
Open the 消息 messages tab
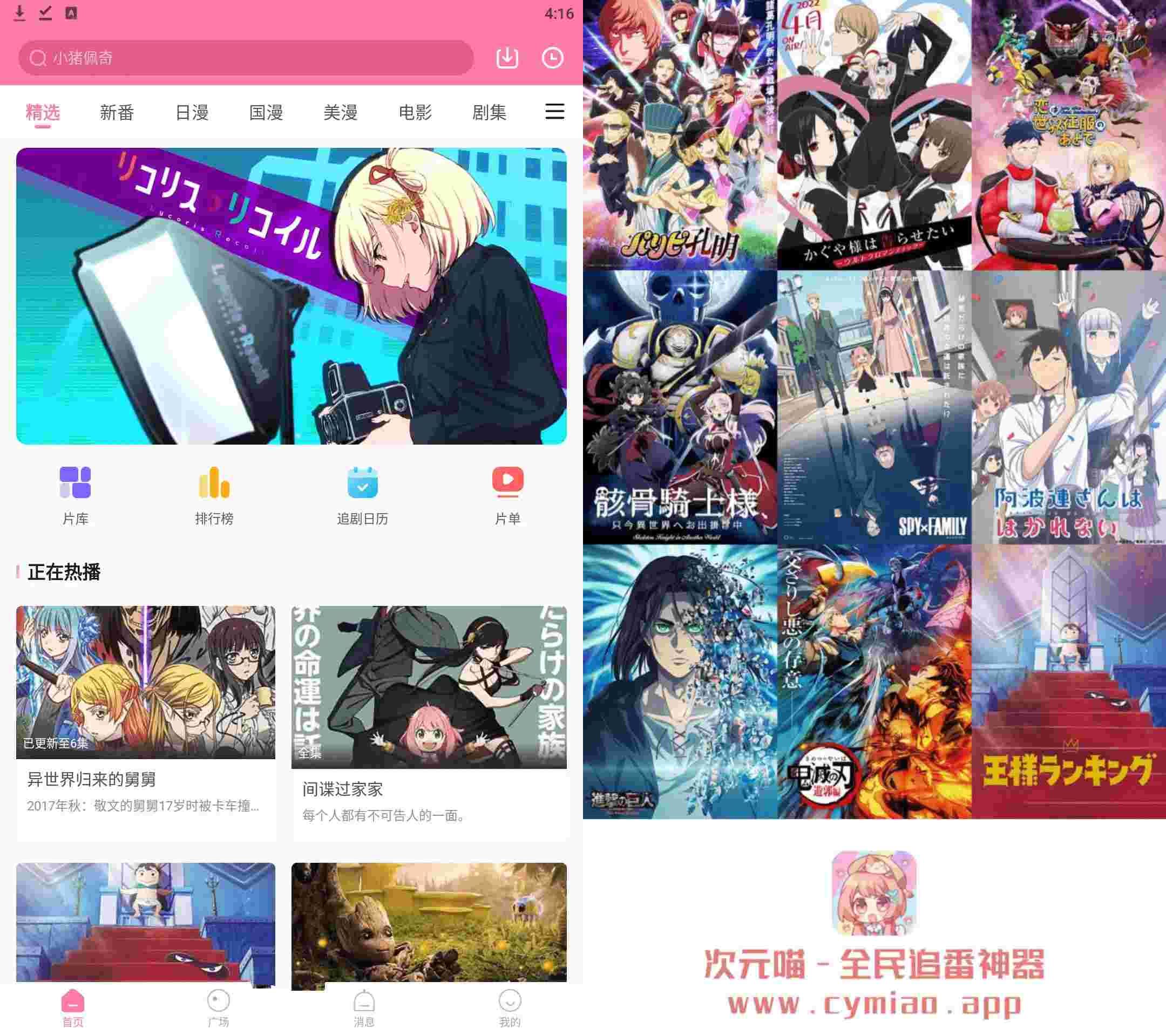(364, 1007)
